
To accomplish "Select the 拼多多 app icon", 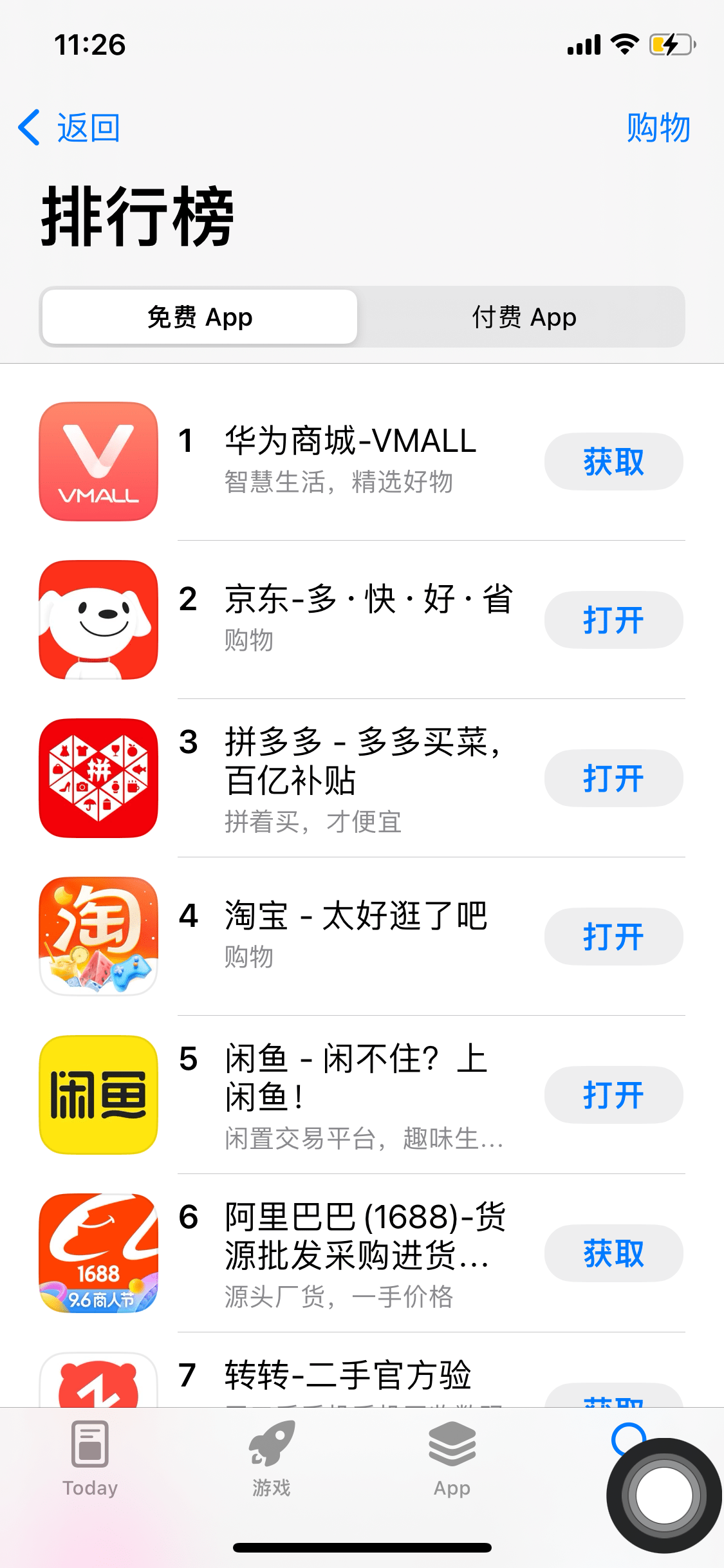I will click(x=98, y=778).
